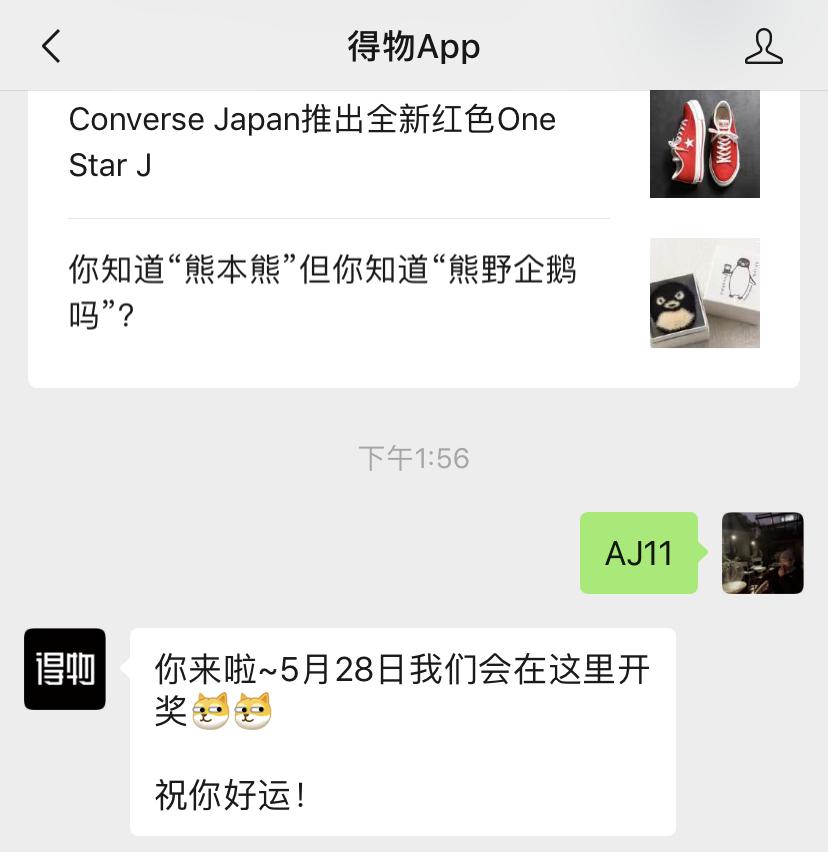Open the 得物App profile via person icon
Viewport: 828px width, 852px height.
(763, 45)
